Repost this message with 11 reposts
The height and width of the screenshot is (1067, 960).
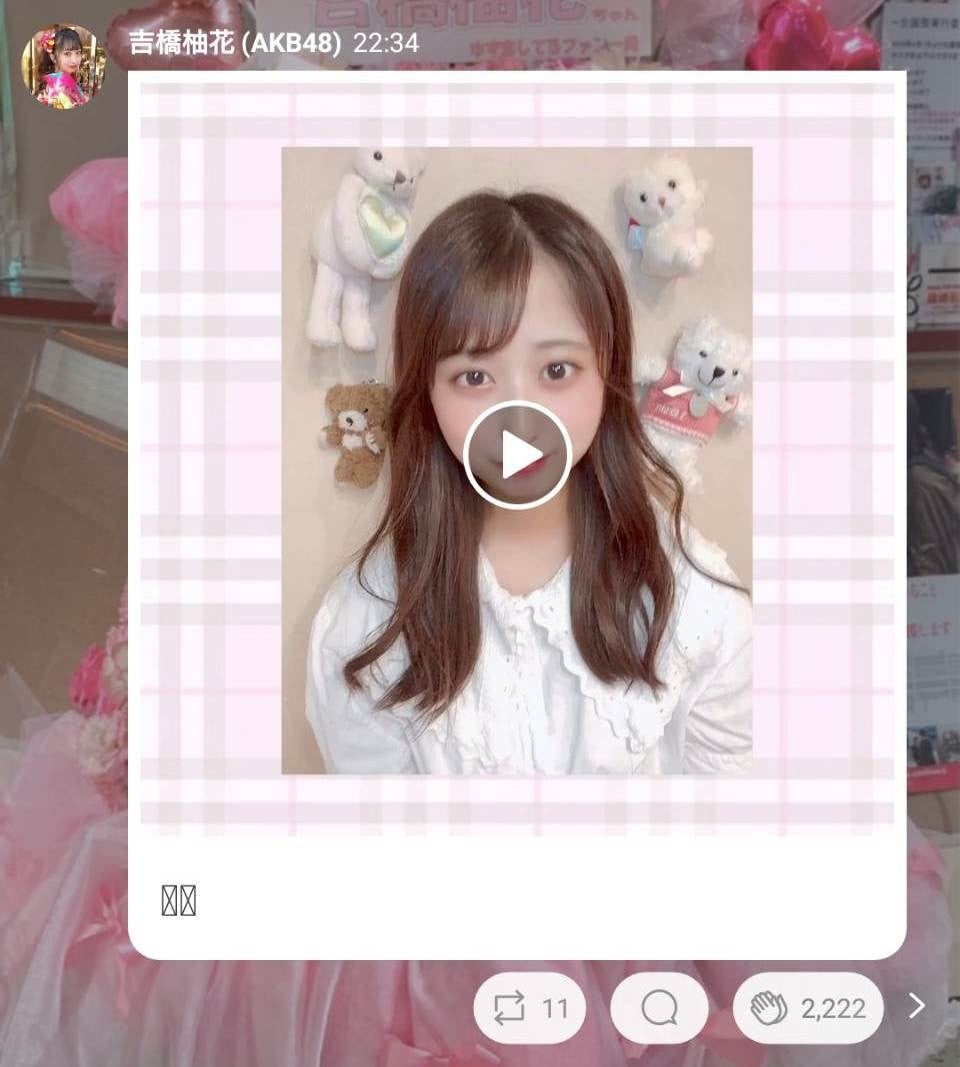(530, 1008)
